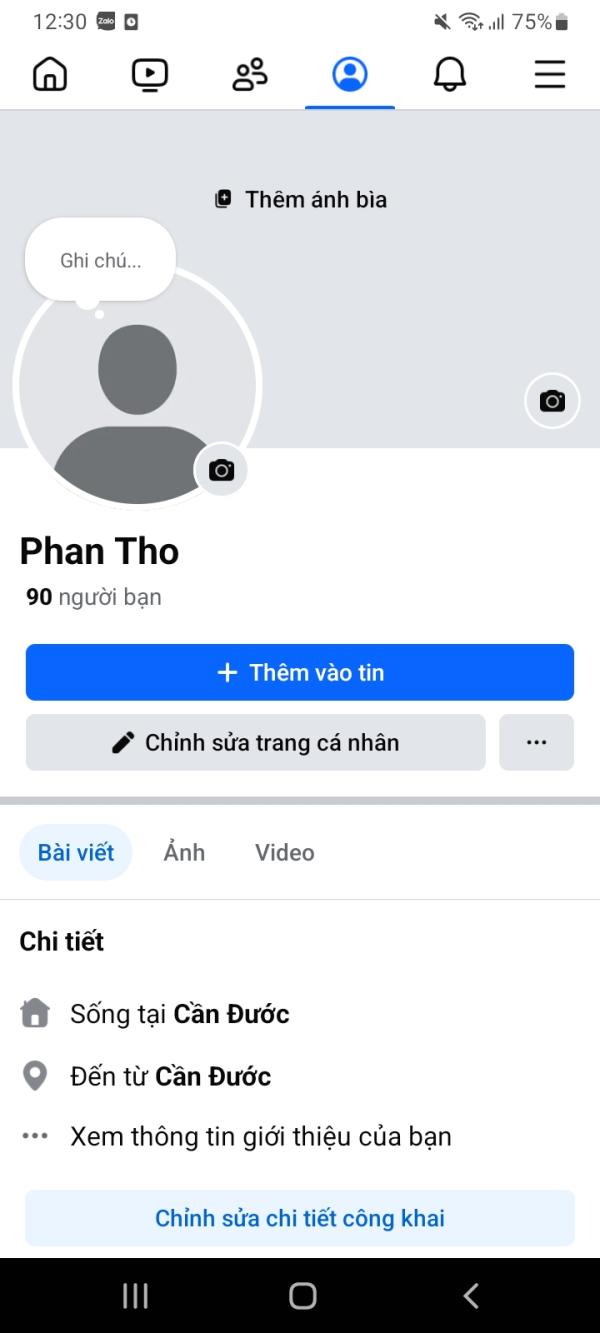Open the Sống tại Cần Đước detail
Screen dimensions: 600x1333
click(180, 1014)
